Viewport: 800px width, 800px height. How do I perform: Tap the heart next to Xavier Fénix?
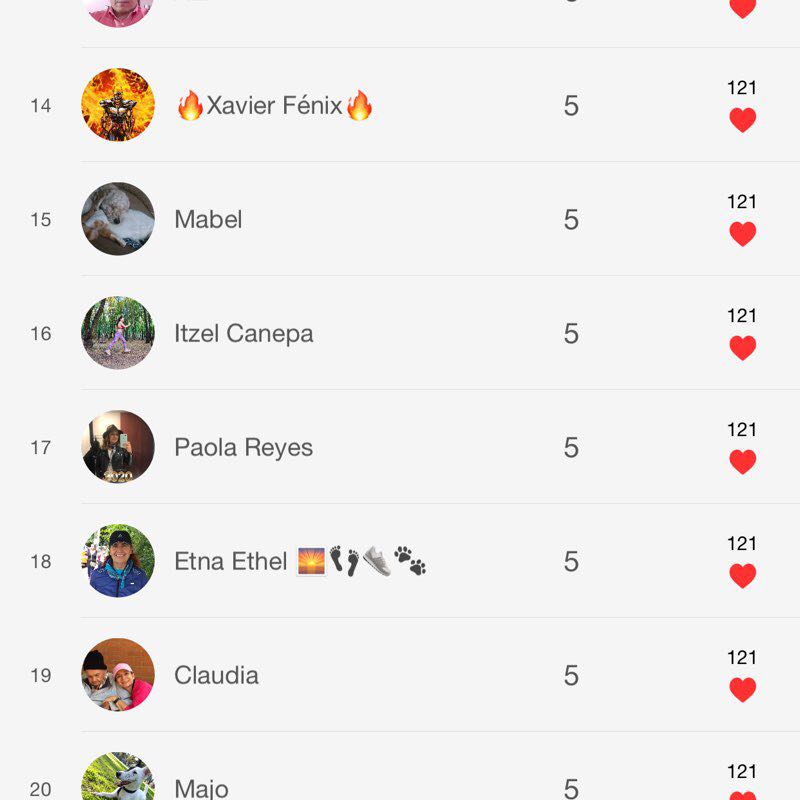click(x=742, y=120)
